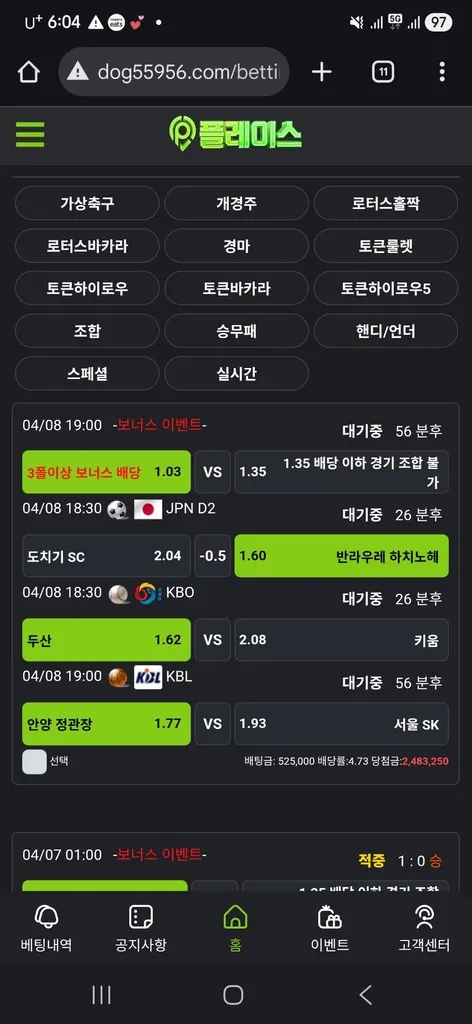Open the browser overflow menu
The height and width of the screenshot is (1024, 472).
coord(442,72)
